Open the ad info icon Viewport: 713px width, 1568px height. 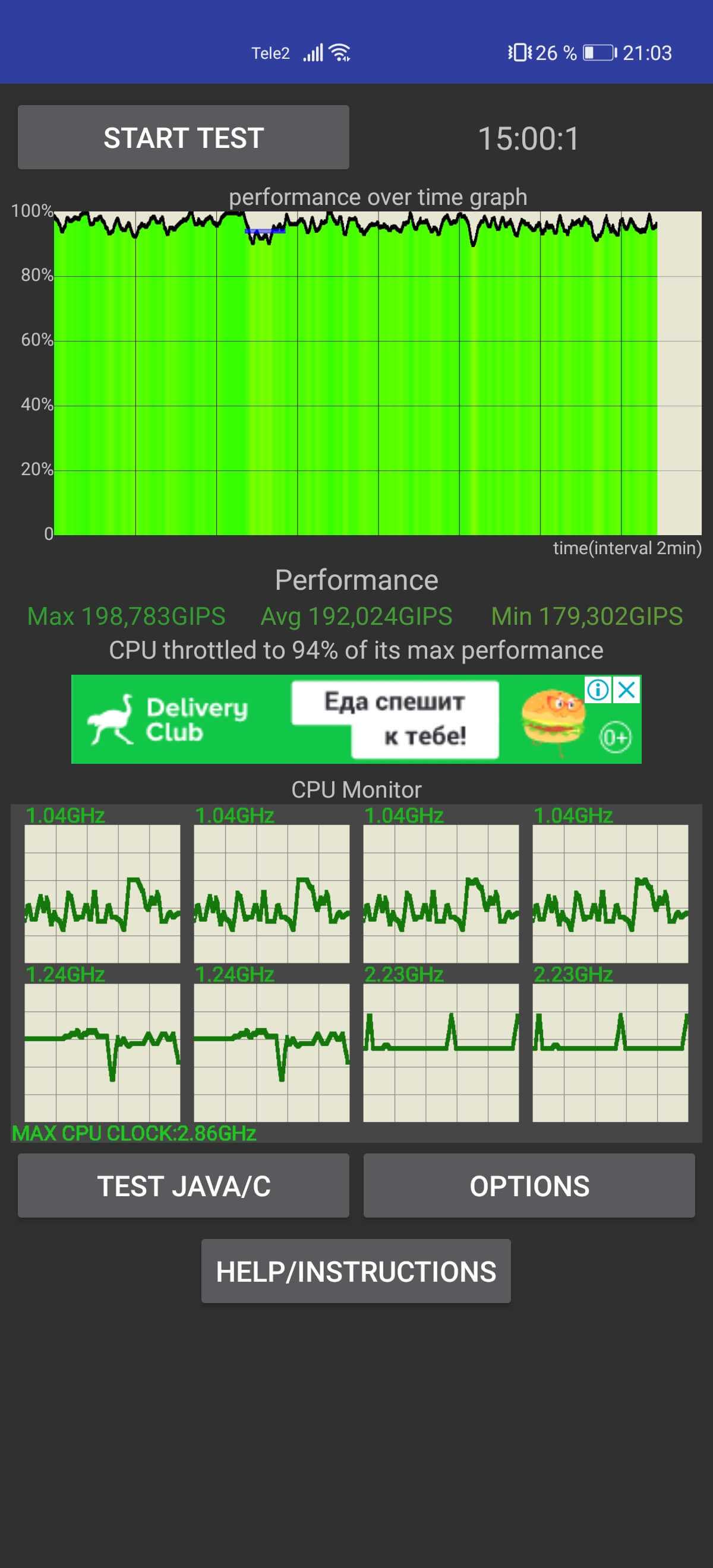point(598,690)
